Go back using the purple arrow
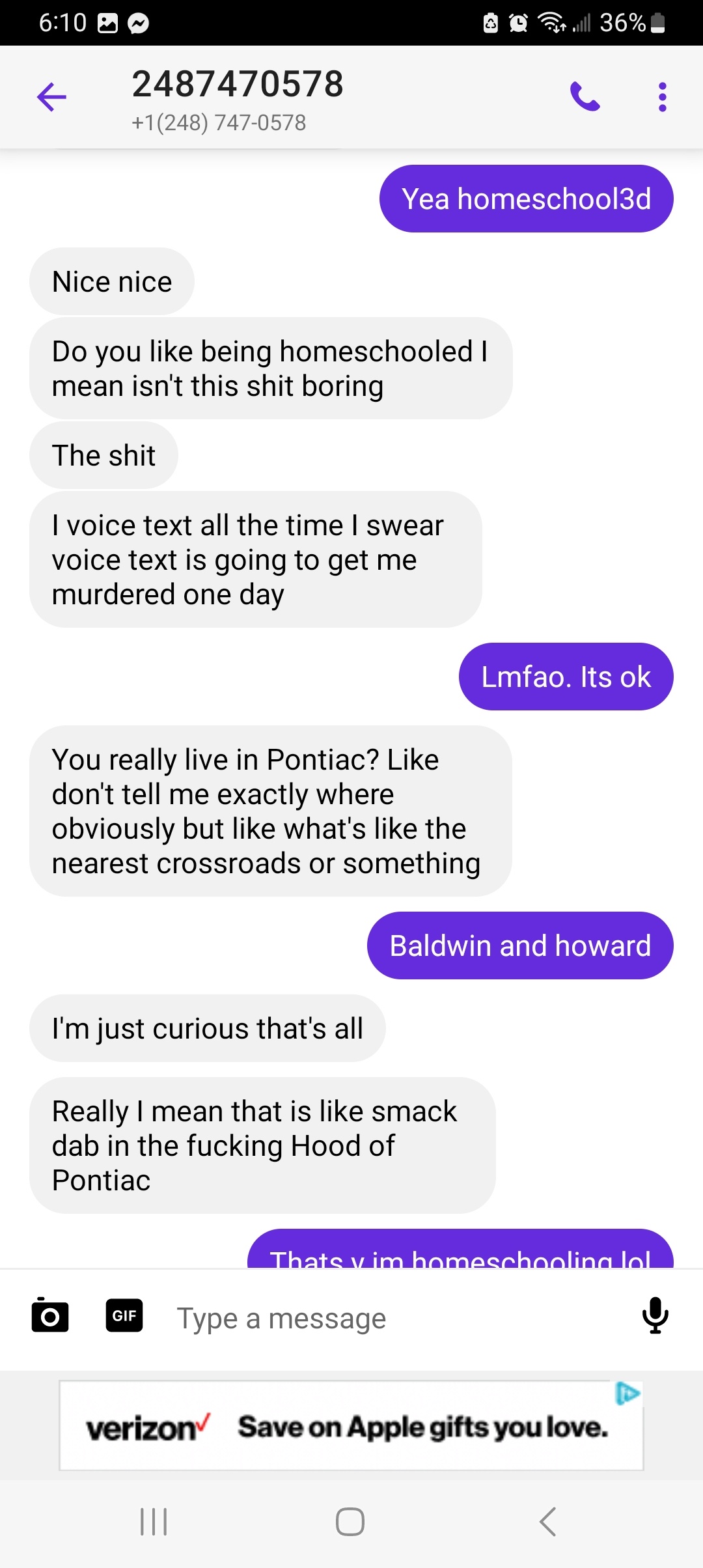 (x=52, y=98)
